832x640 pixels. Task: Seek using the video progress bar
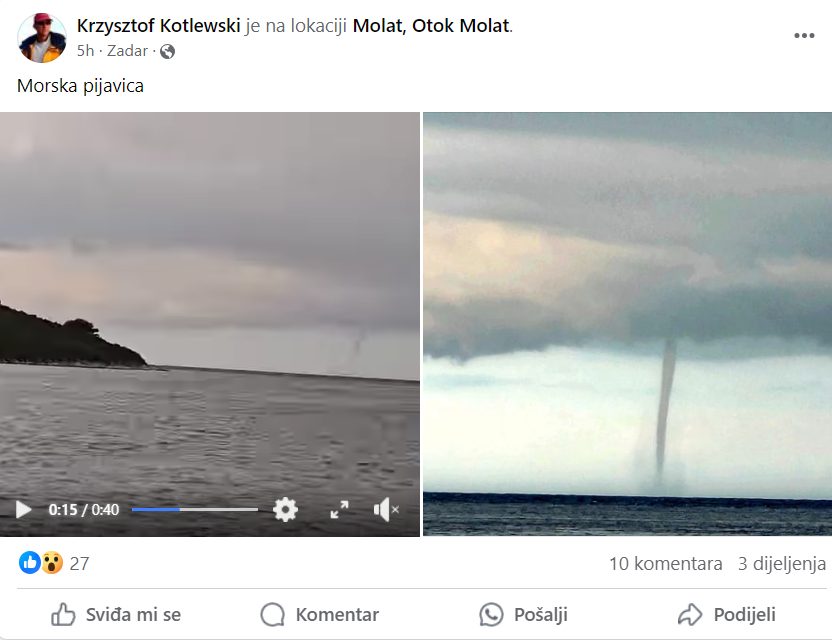coord(194,510)
